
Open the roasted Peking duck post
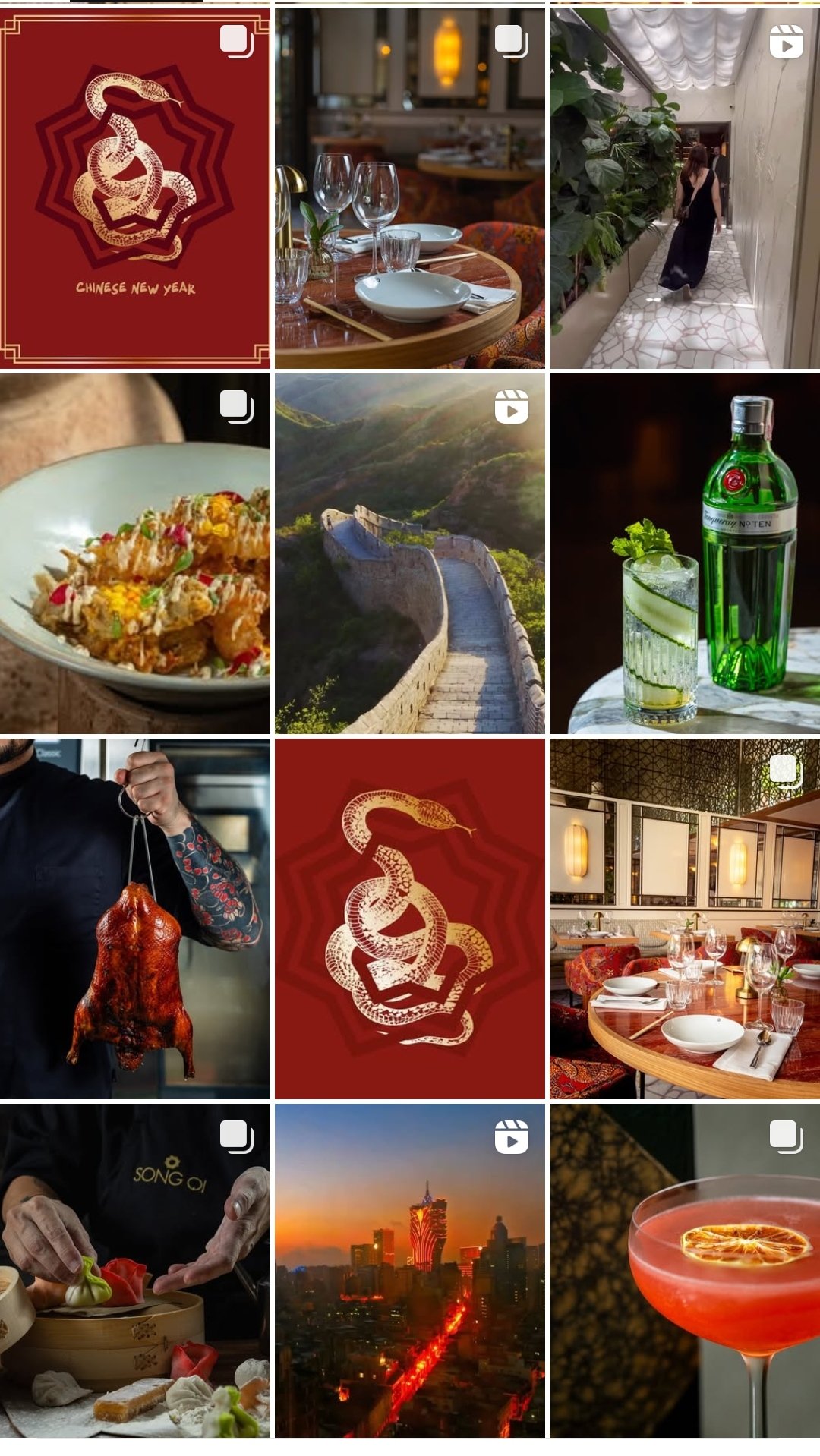coord(135,919)
